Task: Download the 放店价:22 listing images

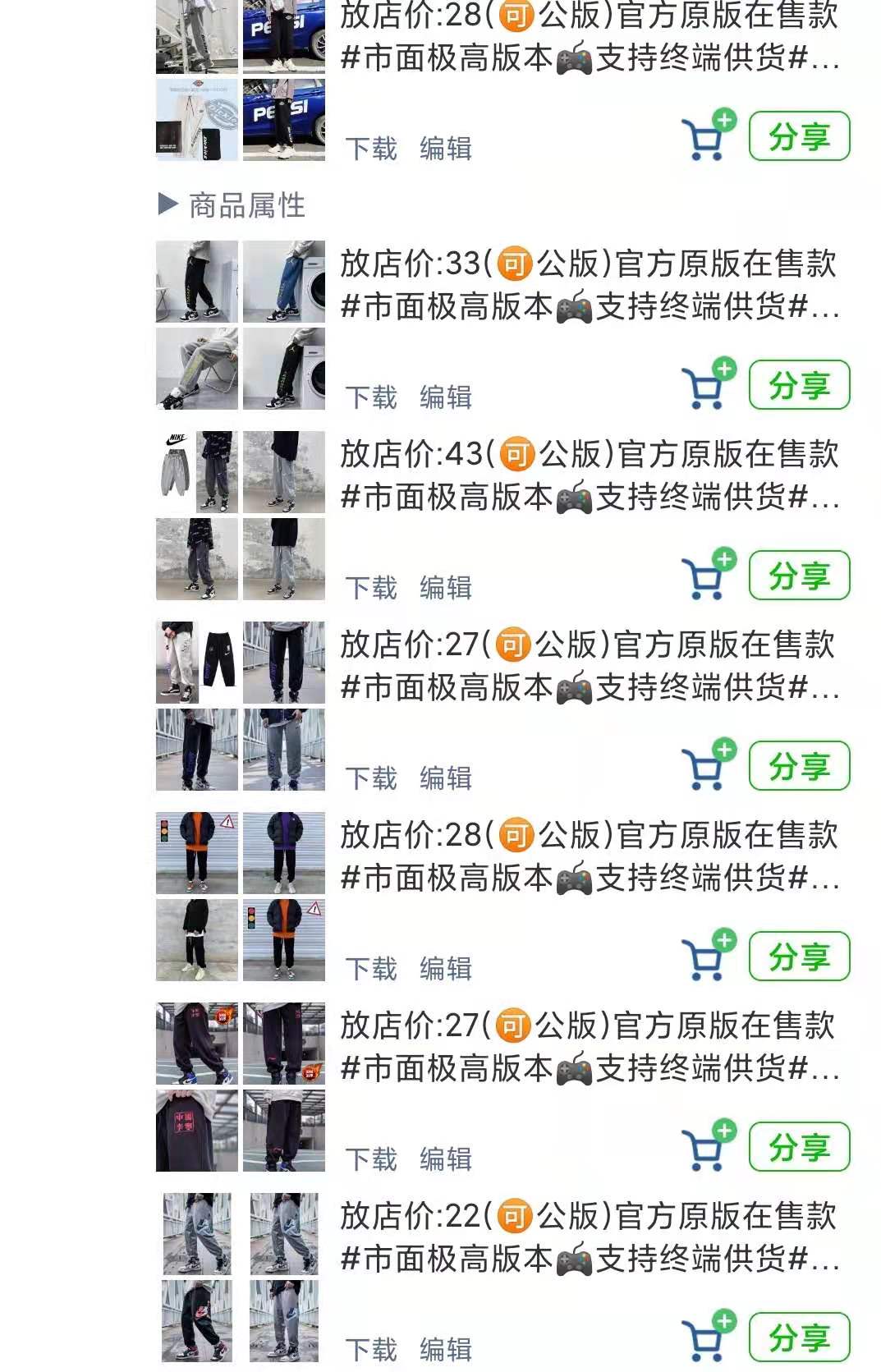Action: coord(371,1350)
